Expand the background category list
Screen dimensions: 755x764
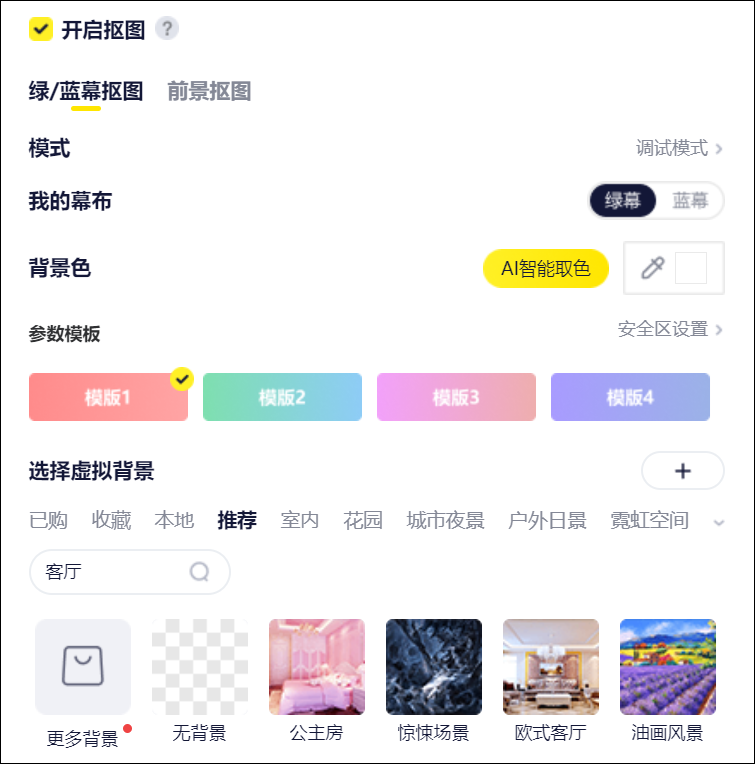(x=717, y=521)
